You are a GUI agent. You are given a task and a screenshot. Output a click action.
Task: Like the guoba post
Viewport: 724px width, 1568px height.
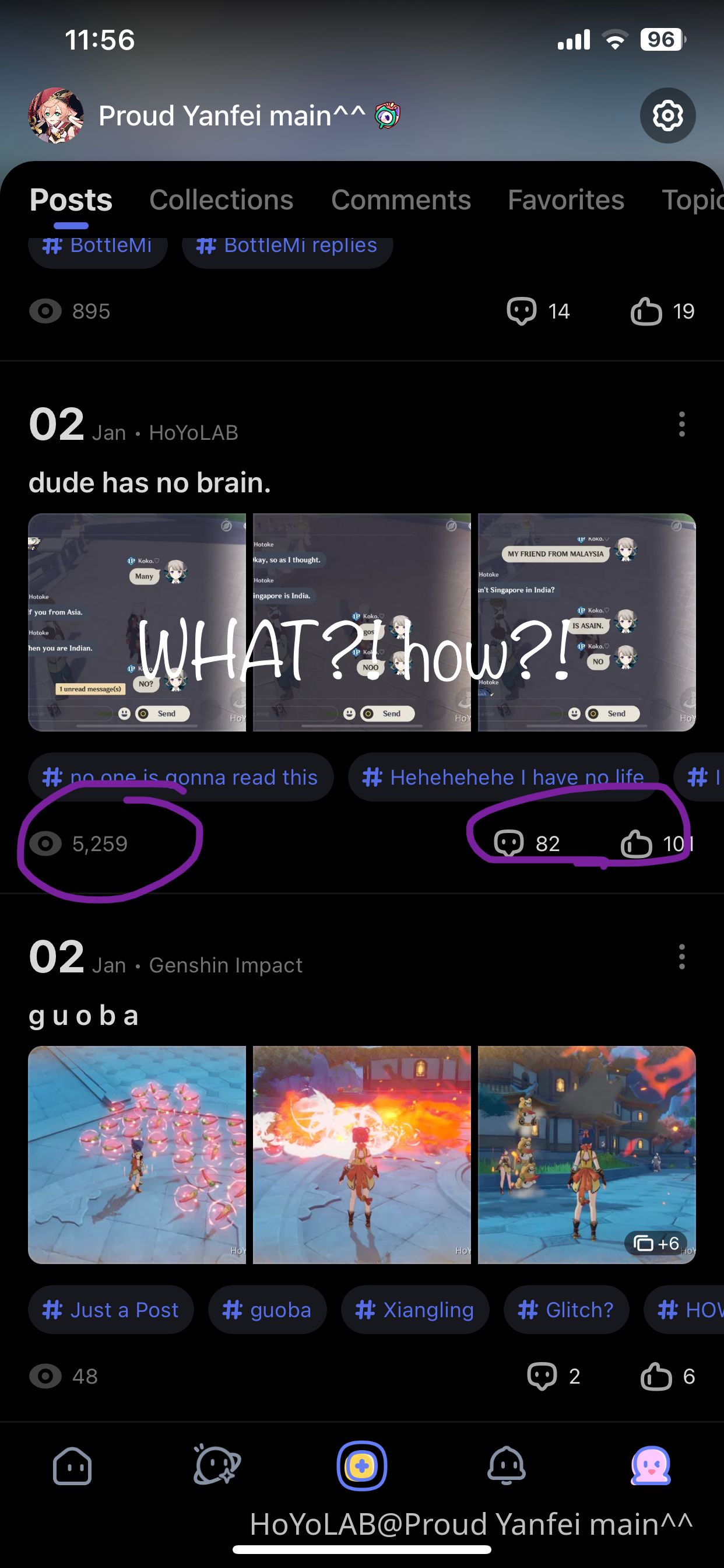[656, 1377]
